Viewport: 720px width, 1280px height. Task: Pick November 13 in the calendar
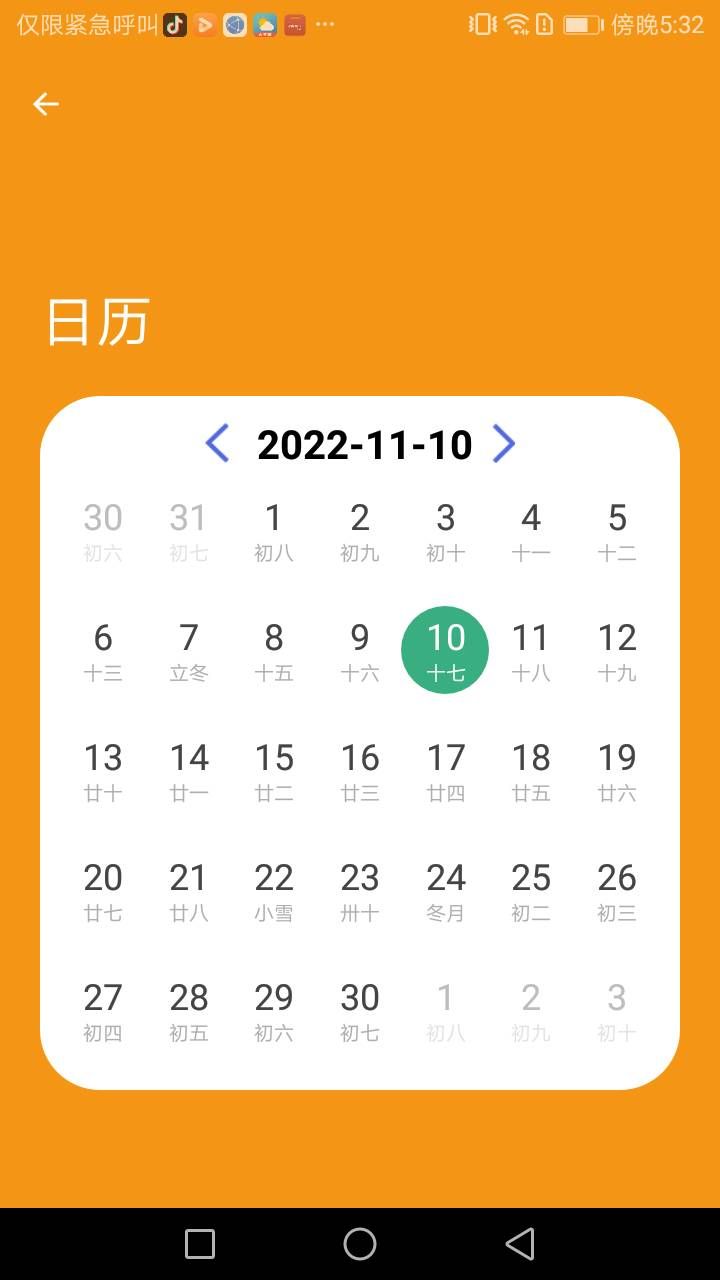[x=102, y=770]
